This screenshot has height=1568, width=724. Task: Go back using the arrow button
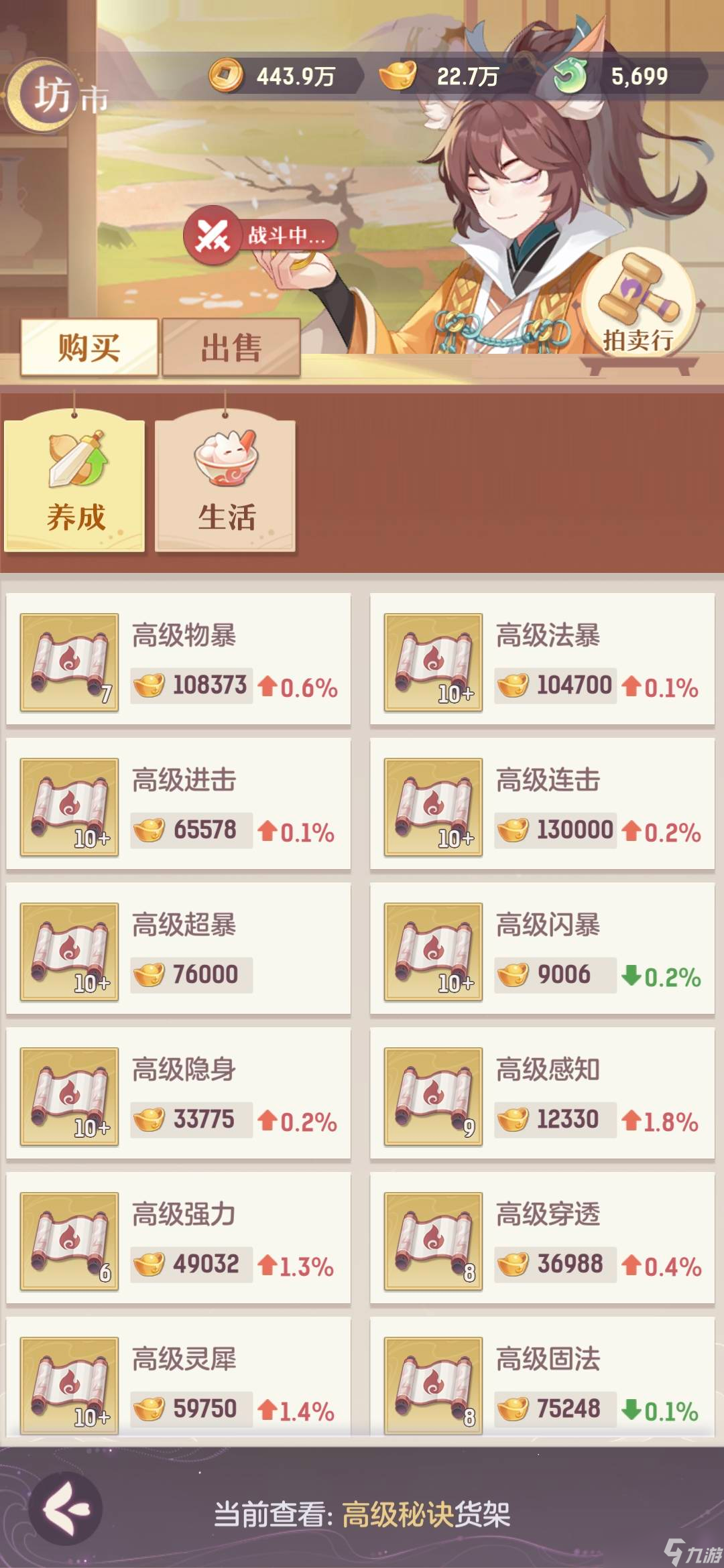[66, 1509]
